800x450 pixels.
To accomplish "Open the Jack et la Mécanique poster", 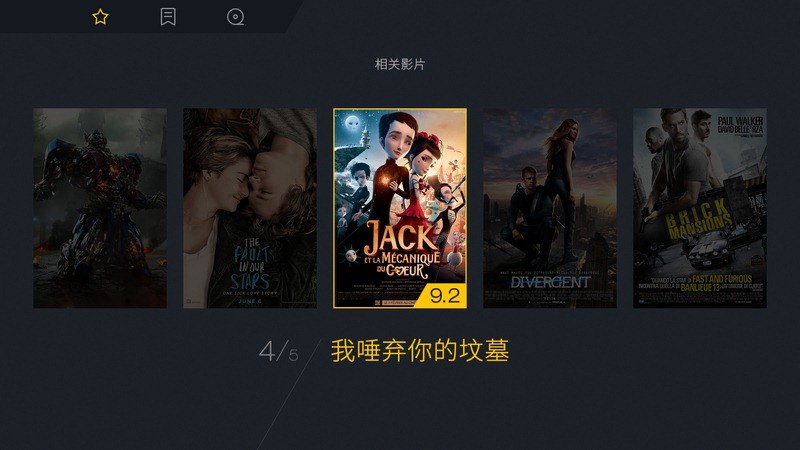I will [399, 208].
